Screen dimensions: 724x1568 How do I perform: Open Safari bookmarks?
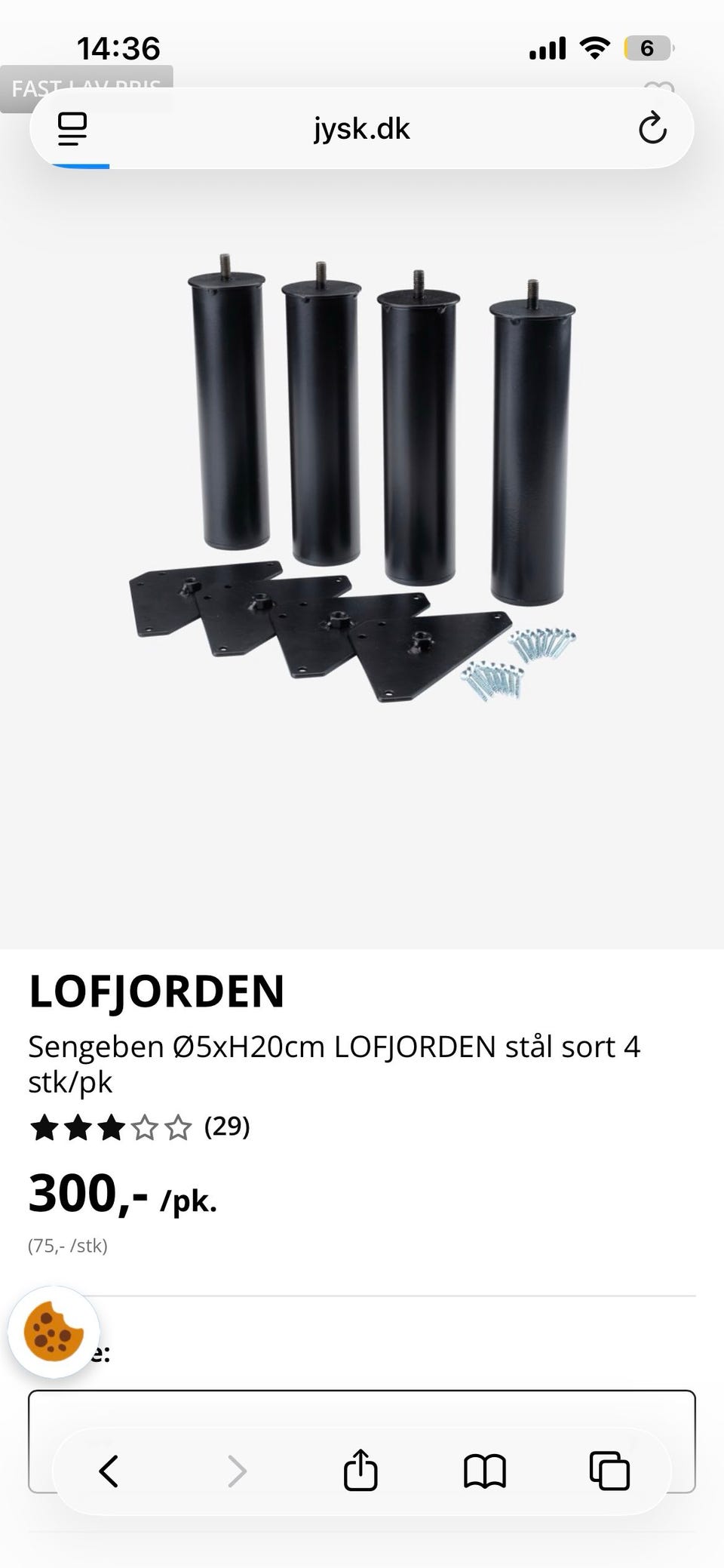click(x=485, y=1471)
